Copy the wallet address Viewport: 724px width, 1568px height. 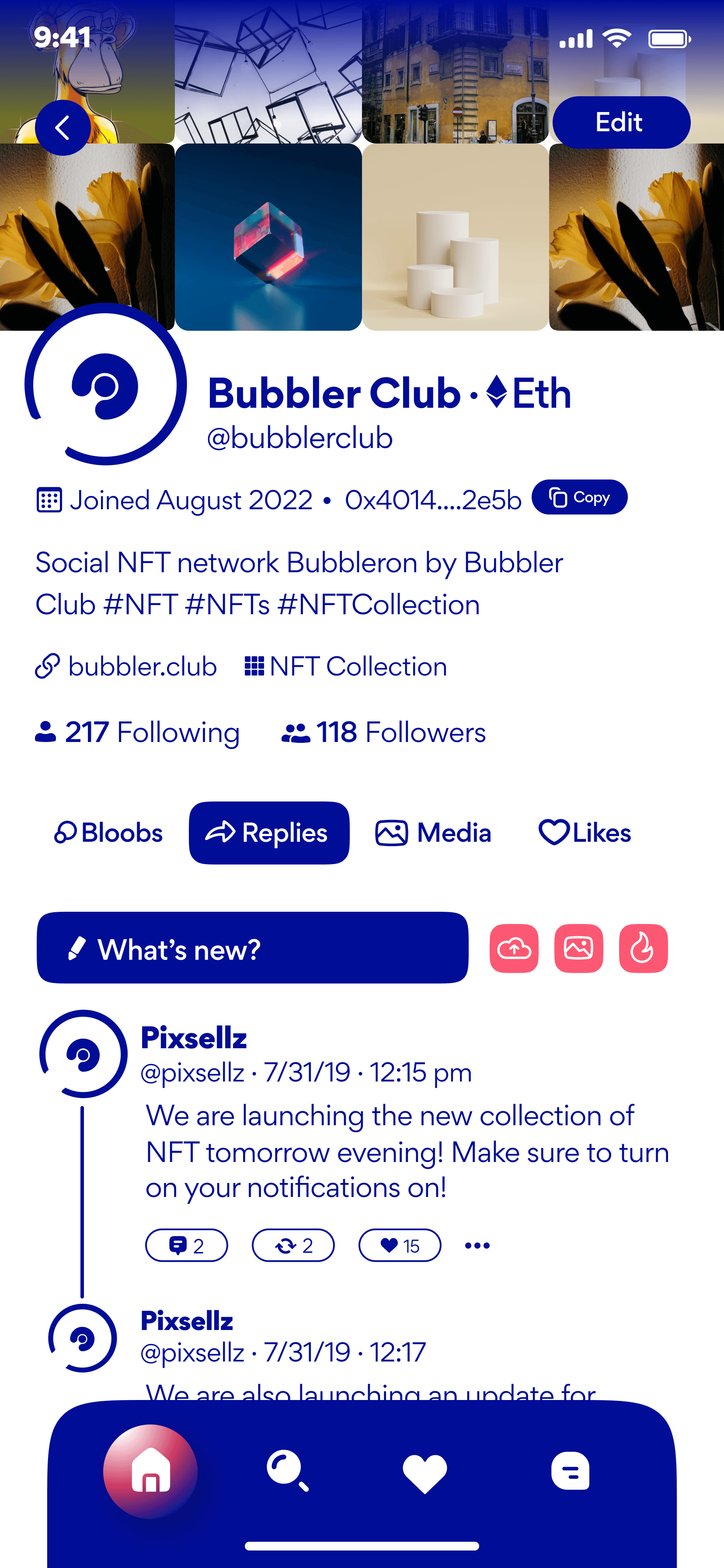579,497
